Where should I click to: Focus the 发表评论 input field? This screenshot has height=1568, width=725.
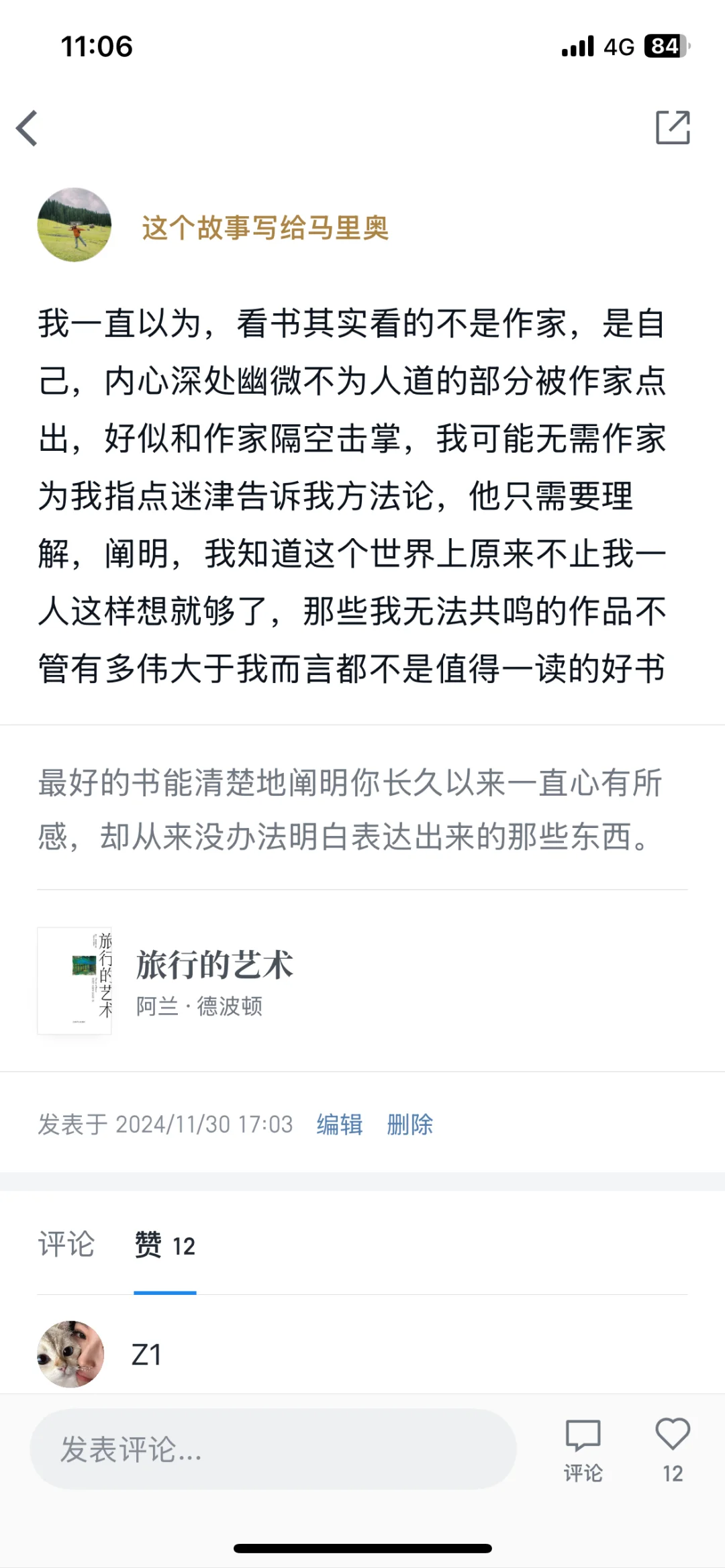(x=273, y=1449)
